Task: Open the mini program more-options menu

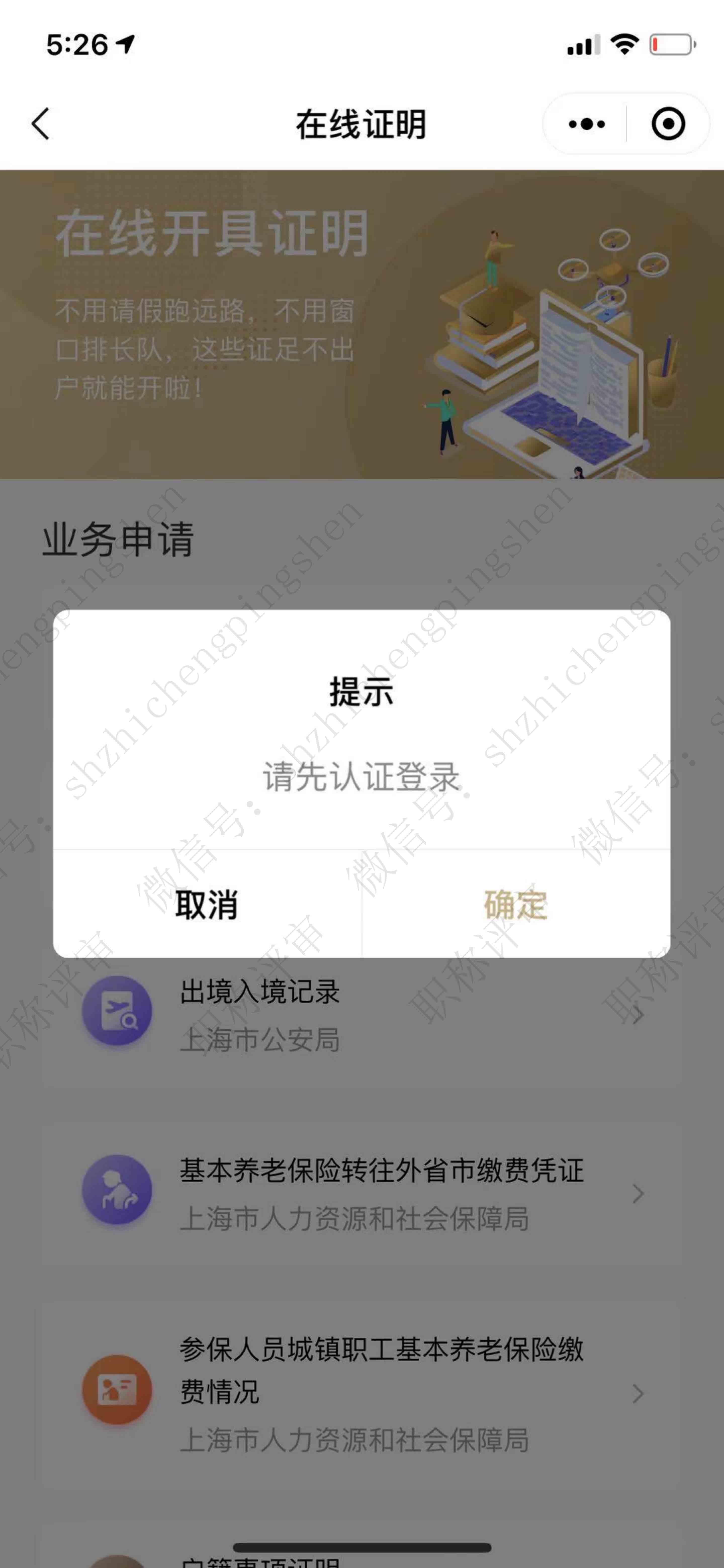Action: tap(586, 124)
